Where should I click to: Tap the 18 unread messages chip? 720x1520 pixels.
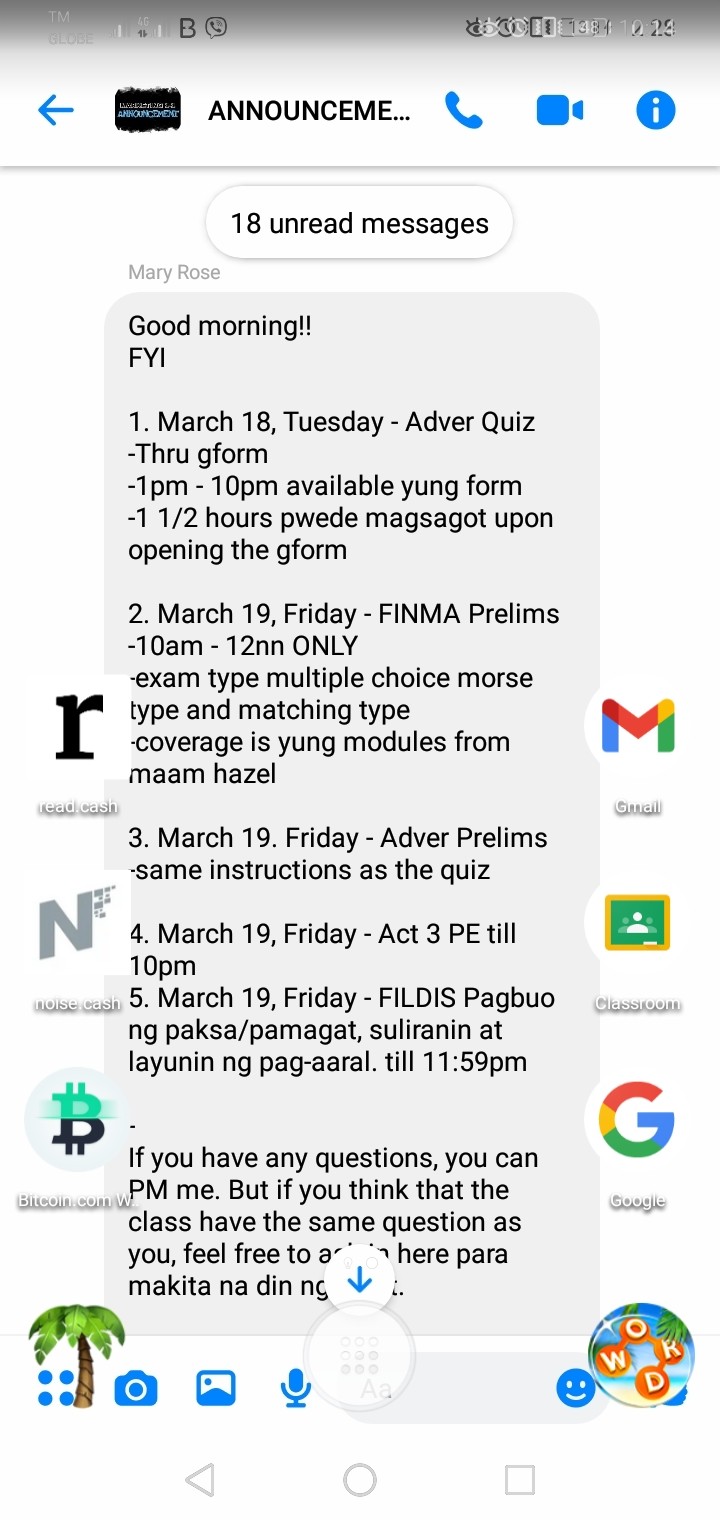tap(360, 223)
